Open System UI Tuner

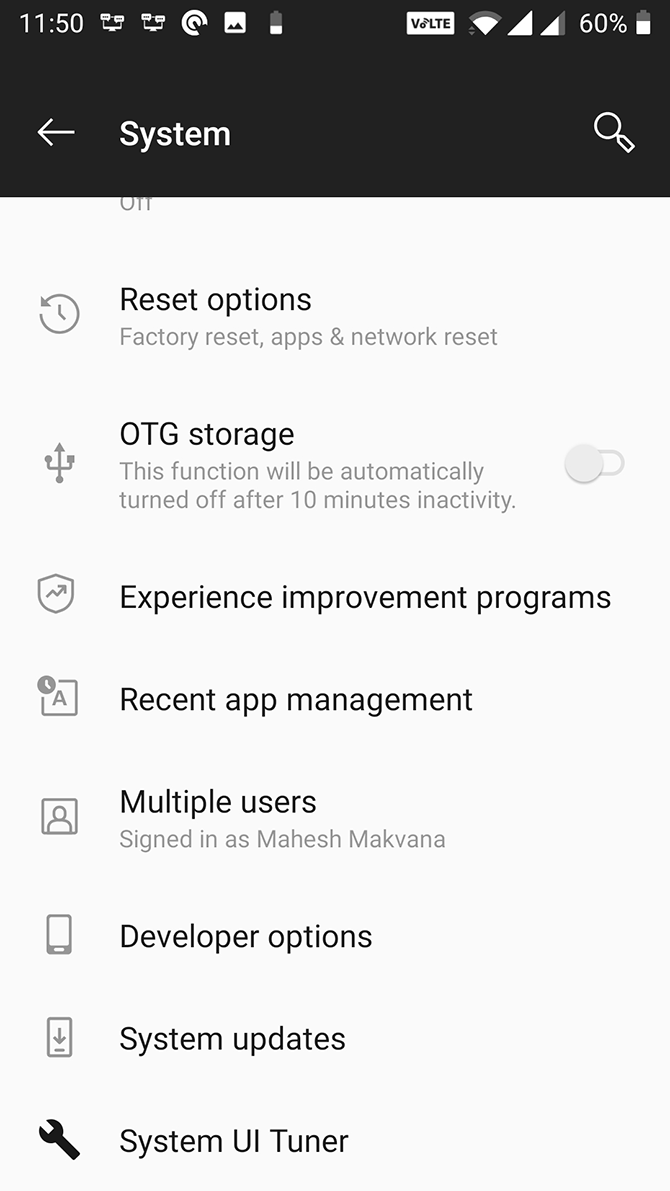coord(233,1140)
